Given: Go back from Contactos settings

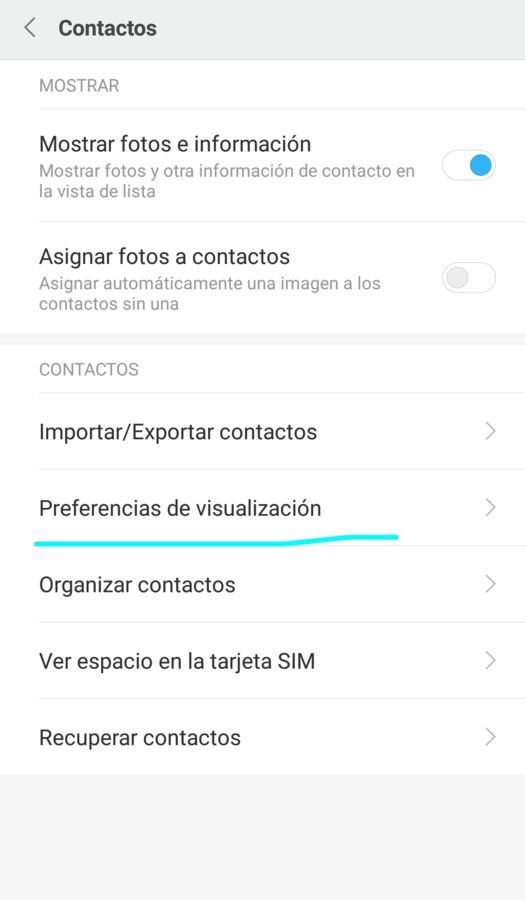Looking at the screenshot, I should pos(30,28).
